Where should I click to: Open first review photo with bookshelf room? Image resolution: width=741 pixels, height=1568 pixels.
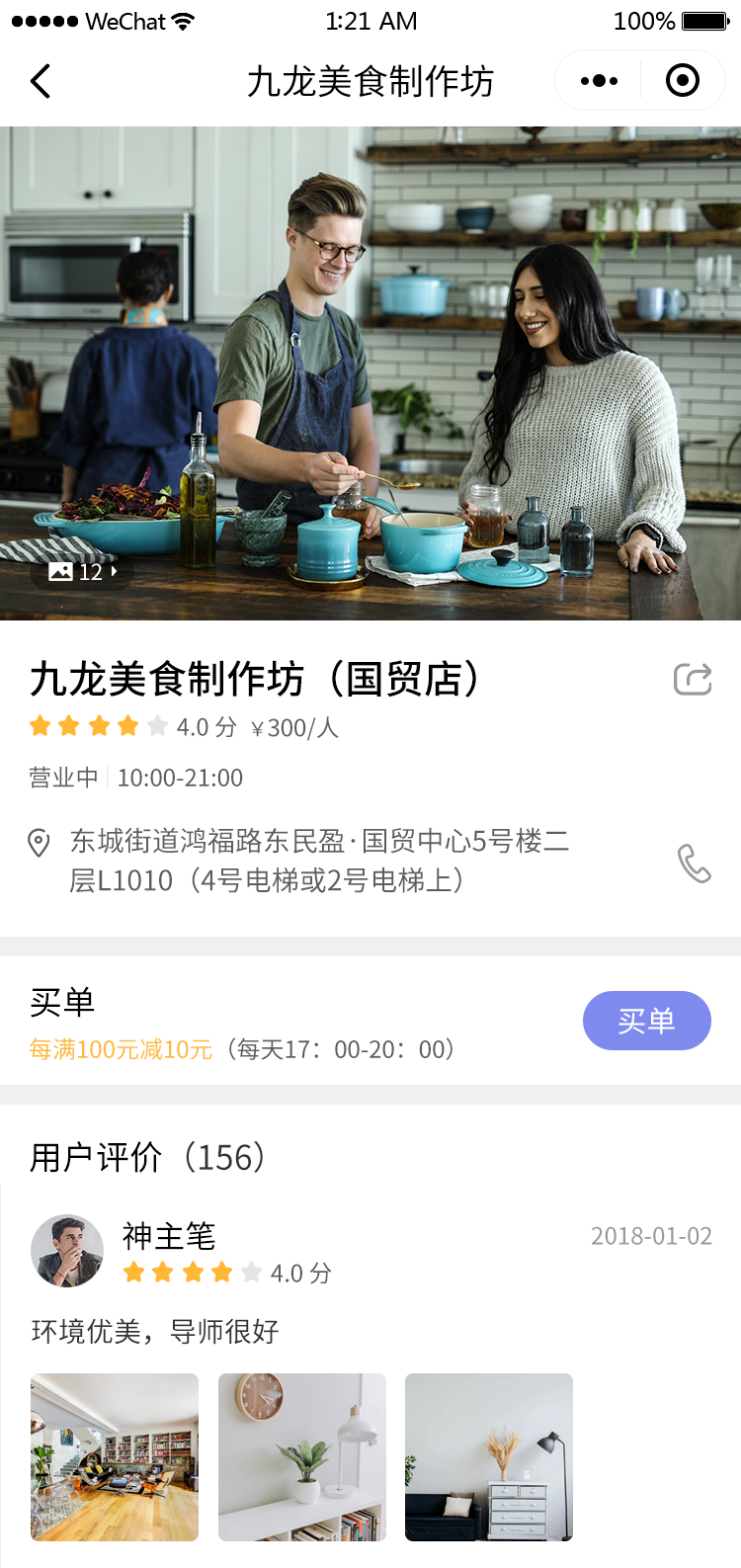click(x=115, y=1456)
